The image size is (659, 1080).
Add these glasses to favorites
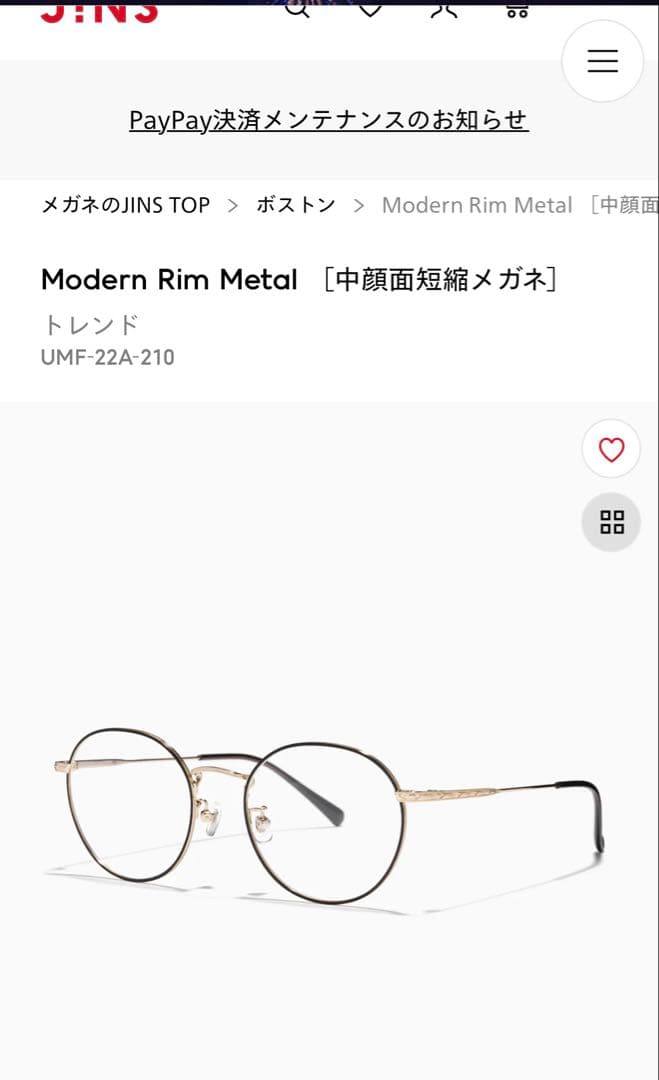click(611, 449)
